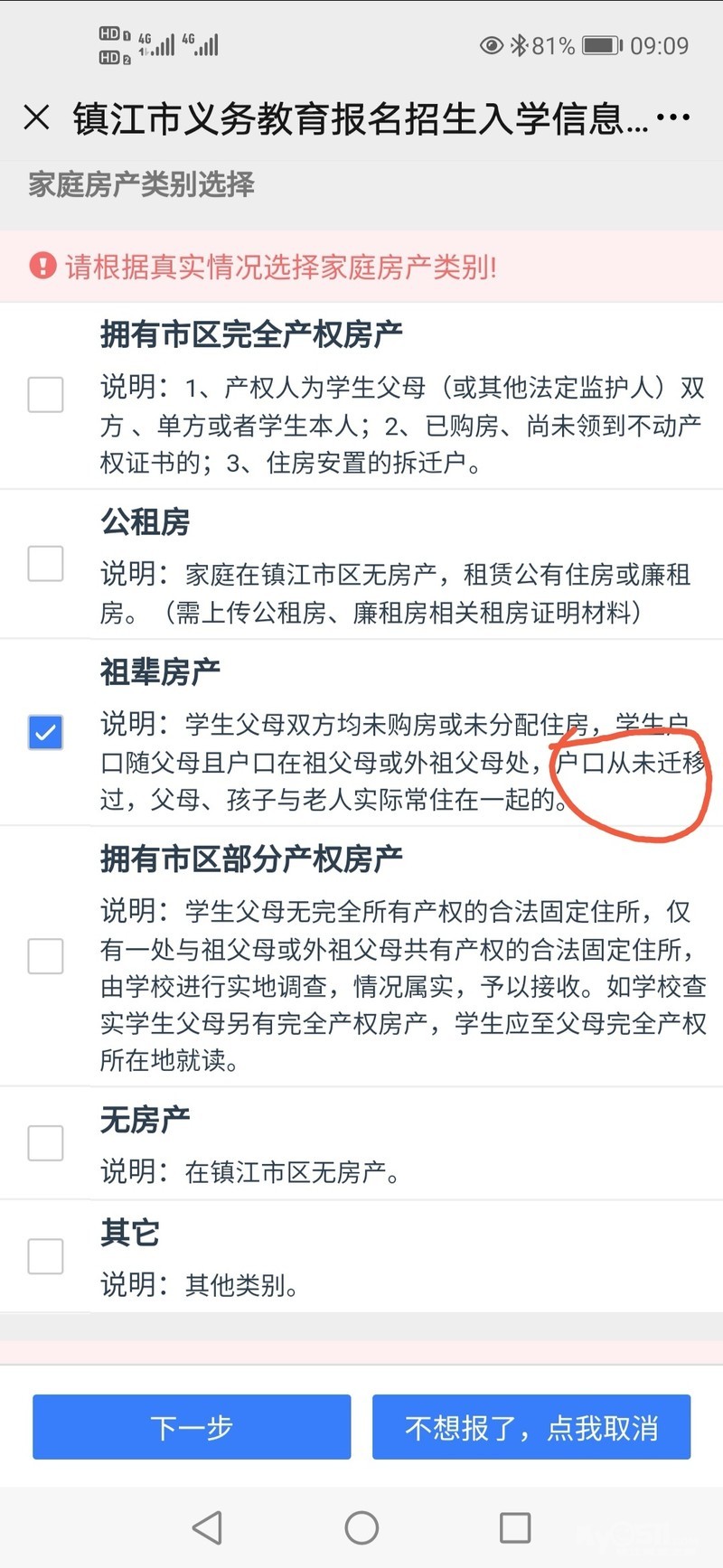The width and height of the screenshot is (723, 1568).
Task: Uncheck the 祖辈房产 checkbox
Action: pos(45,732)
